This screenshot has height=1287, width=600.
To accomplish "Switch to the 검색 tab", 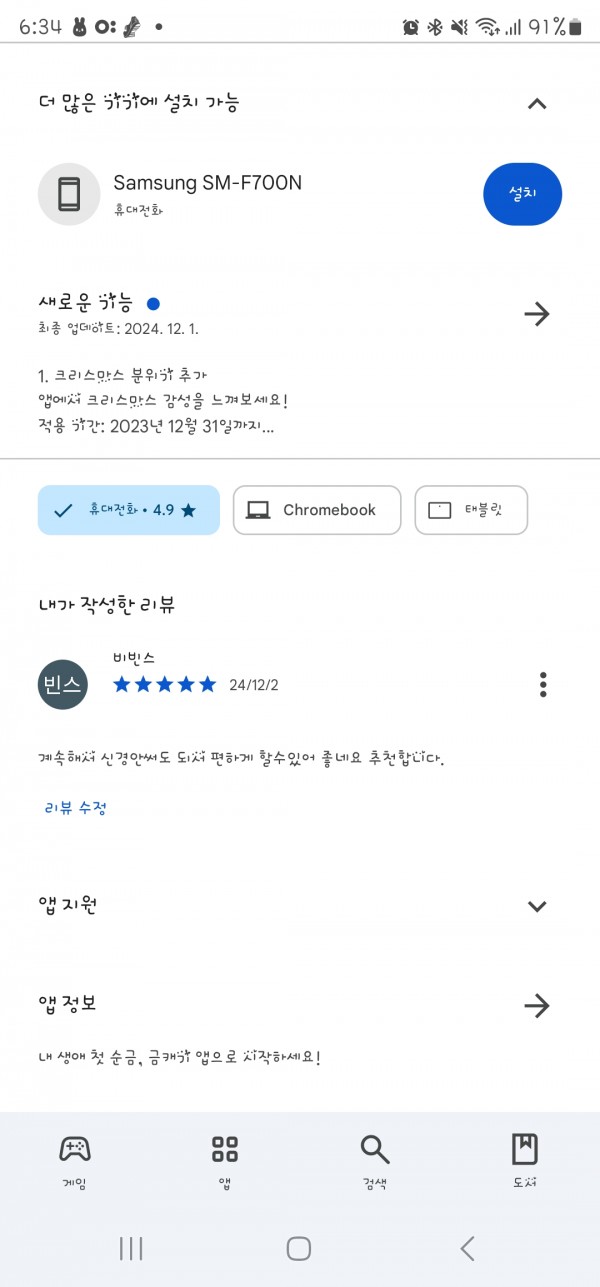I will click(x=375, y=1162).
